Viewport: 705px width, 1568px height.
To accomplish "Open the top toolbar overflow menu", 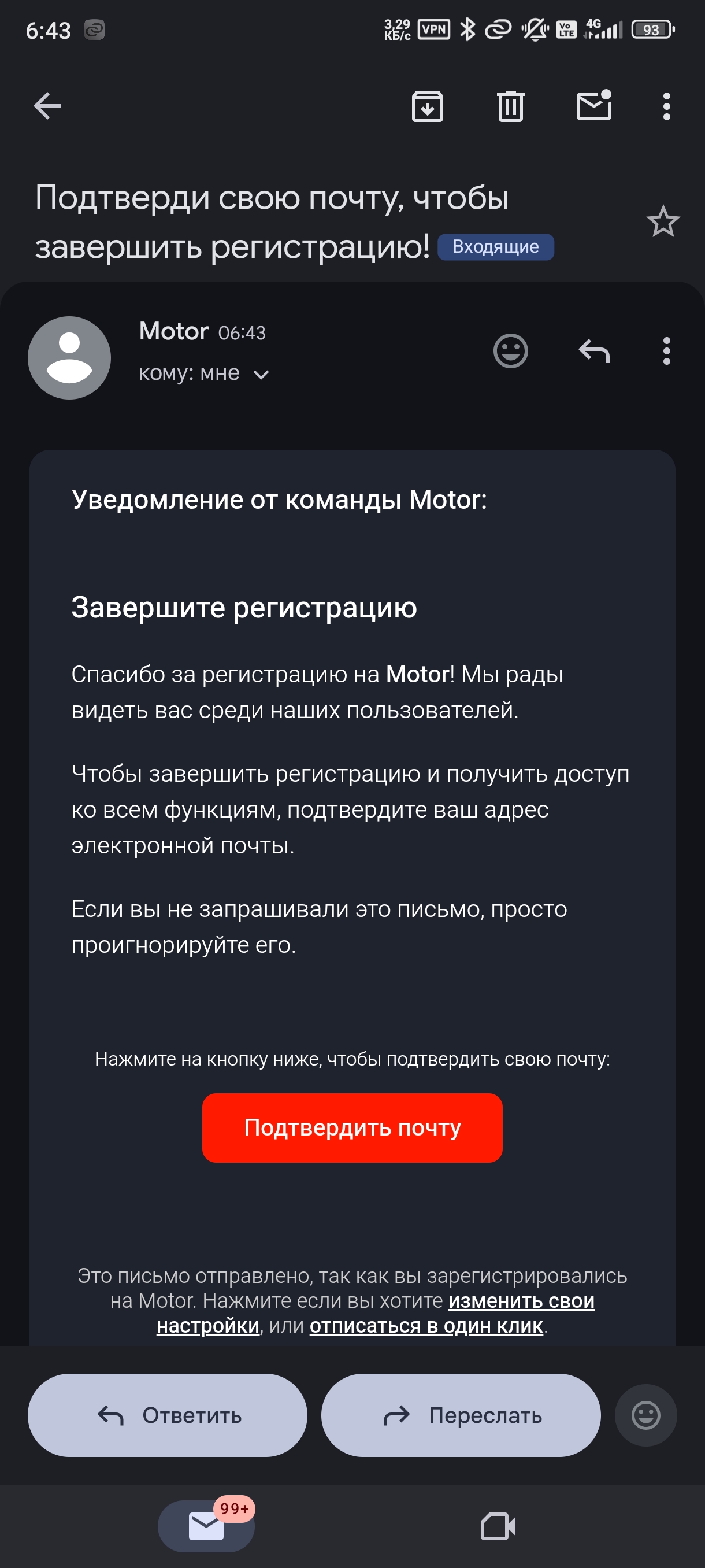I will click(667, 106).
